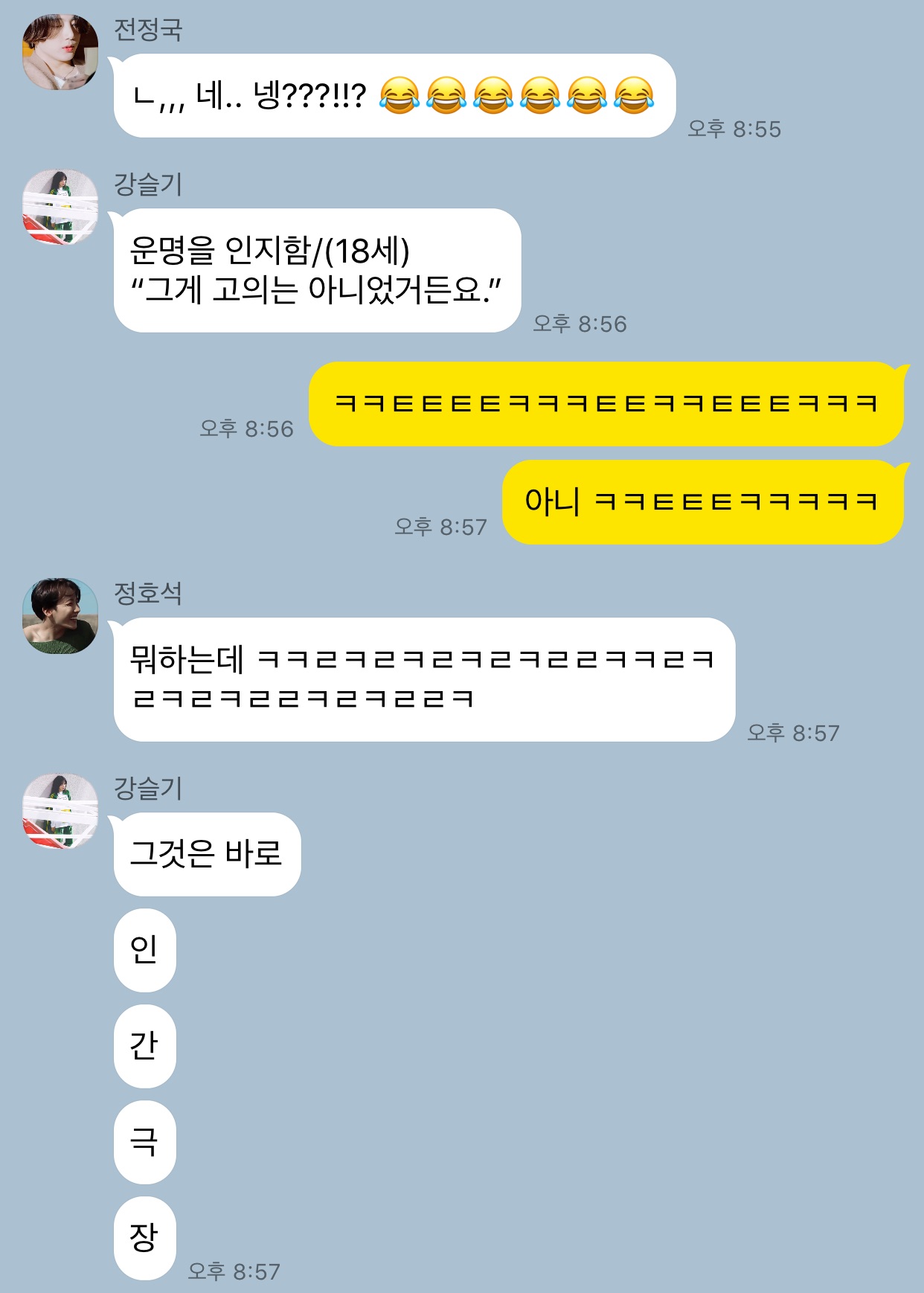
Task: Open 강슬기's avatar beside 그것은 바로 message
Action: click(60, 811)
